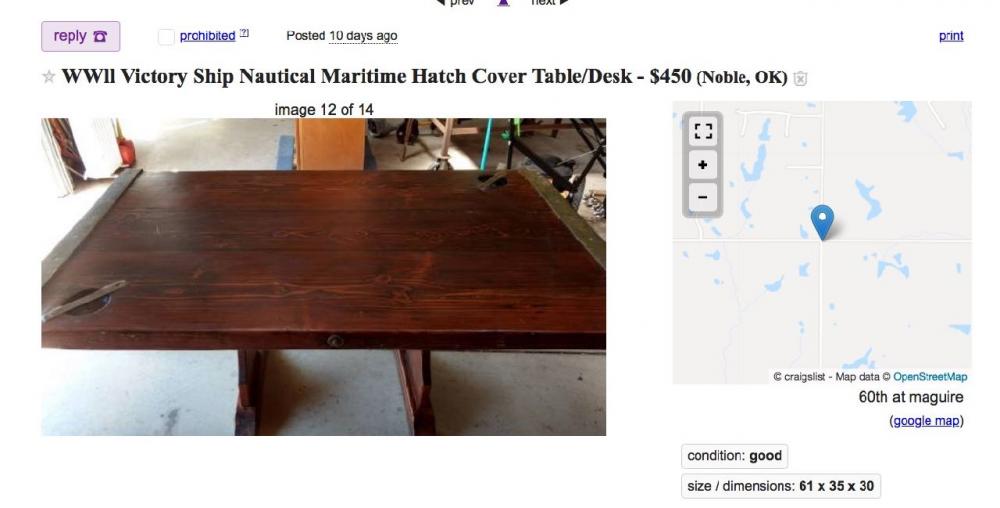This screenshot has height=508, width=1000.
Task: Zoom in on the map
Action: [x=702, y=164]
